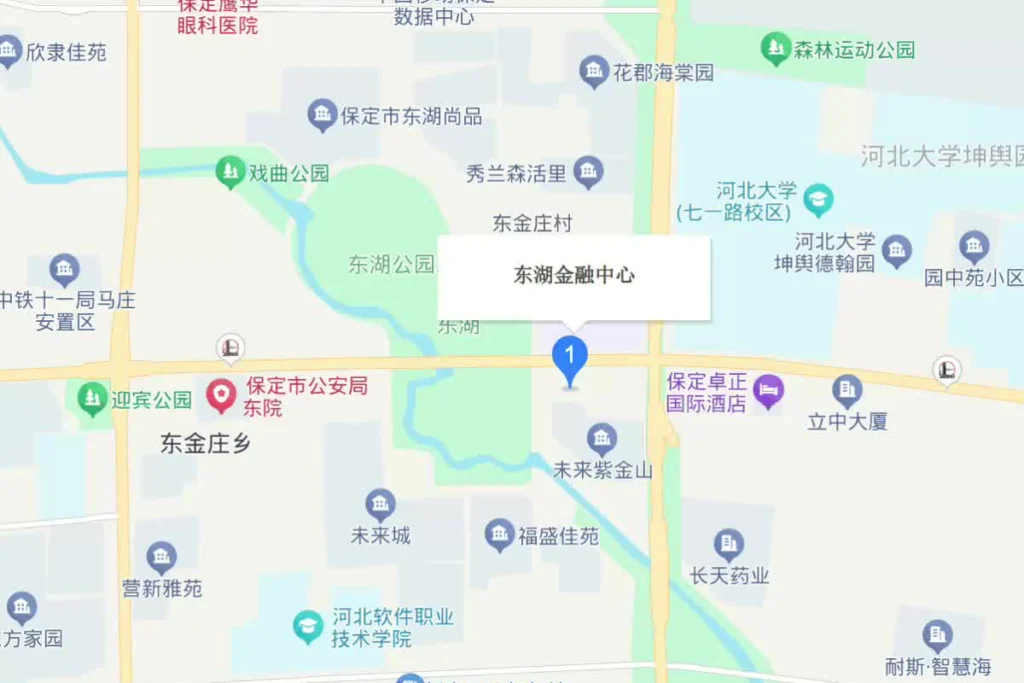Open the 东湖金融中心 info window

point(573,276)
